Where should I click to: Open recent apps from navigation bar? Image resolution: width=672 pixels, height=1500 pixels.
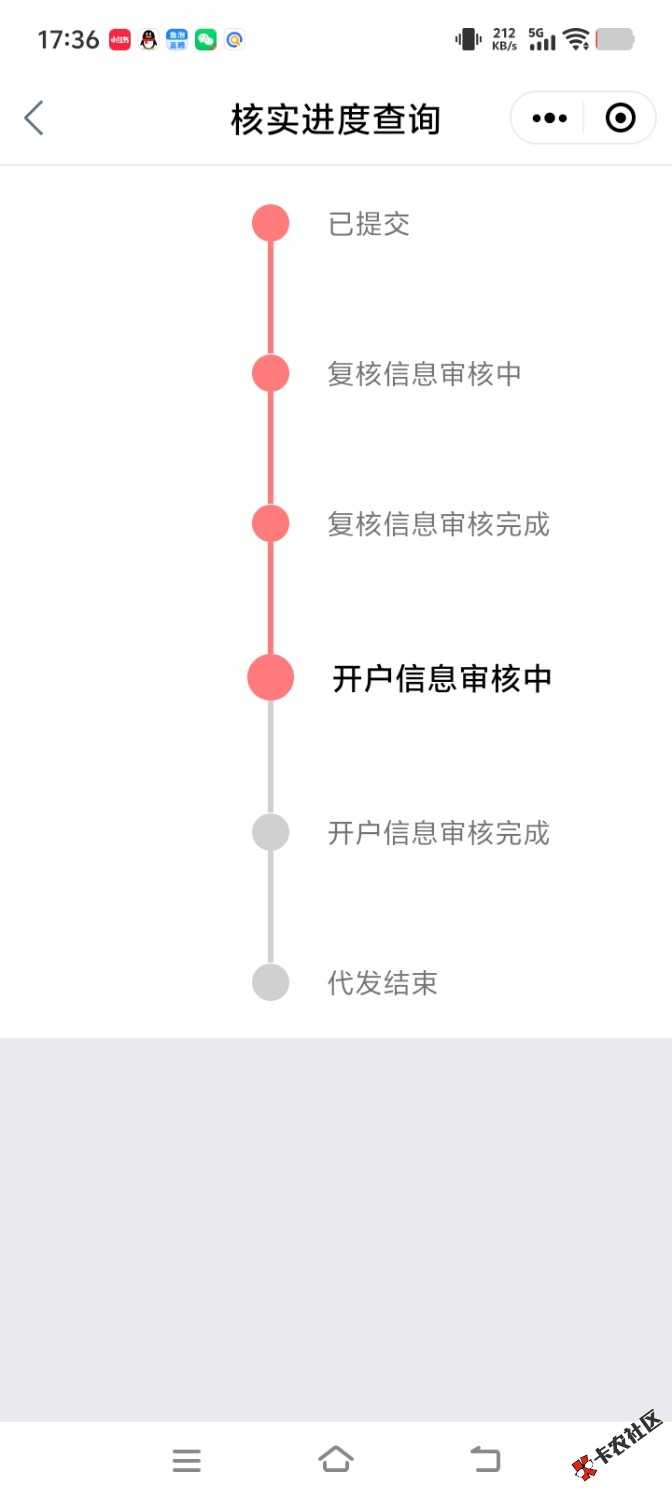(x=186, y=1460)
